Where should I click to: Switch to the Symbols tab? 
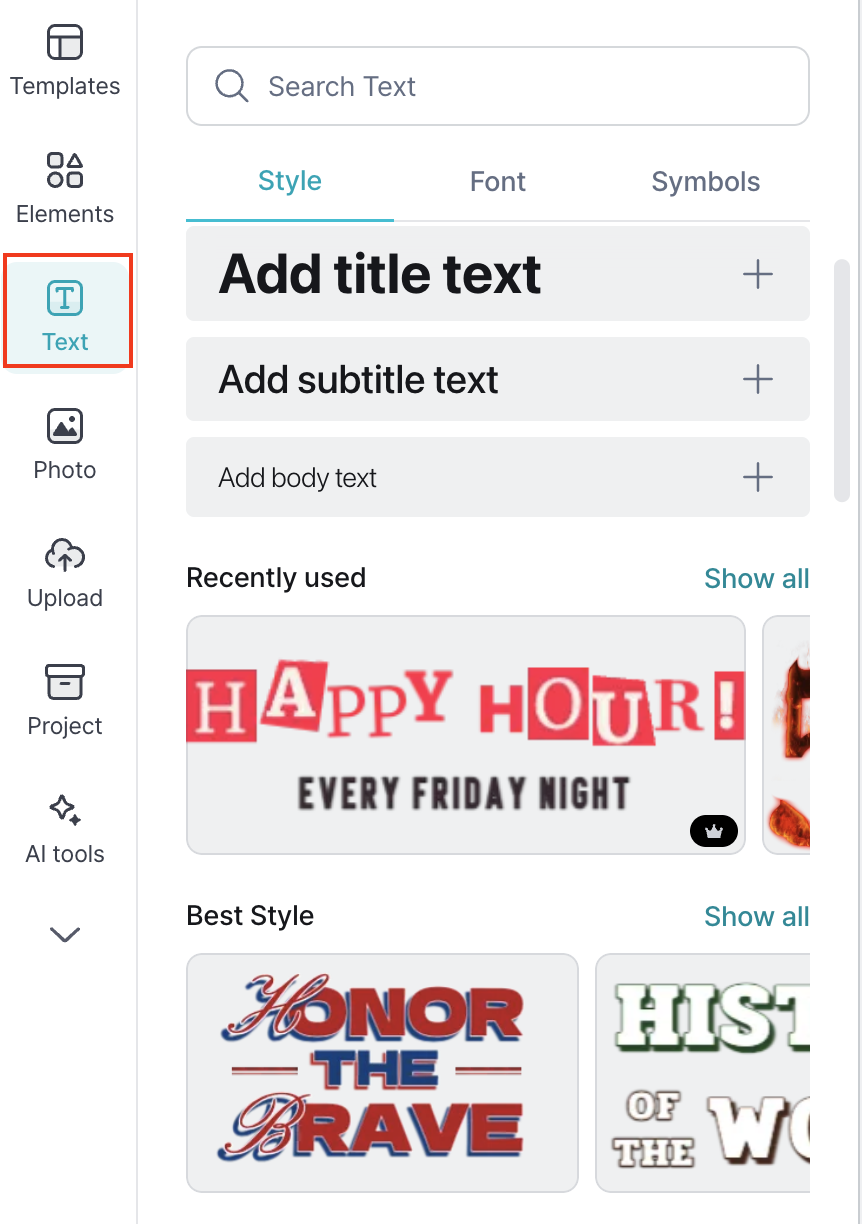point(705,181)
